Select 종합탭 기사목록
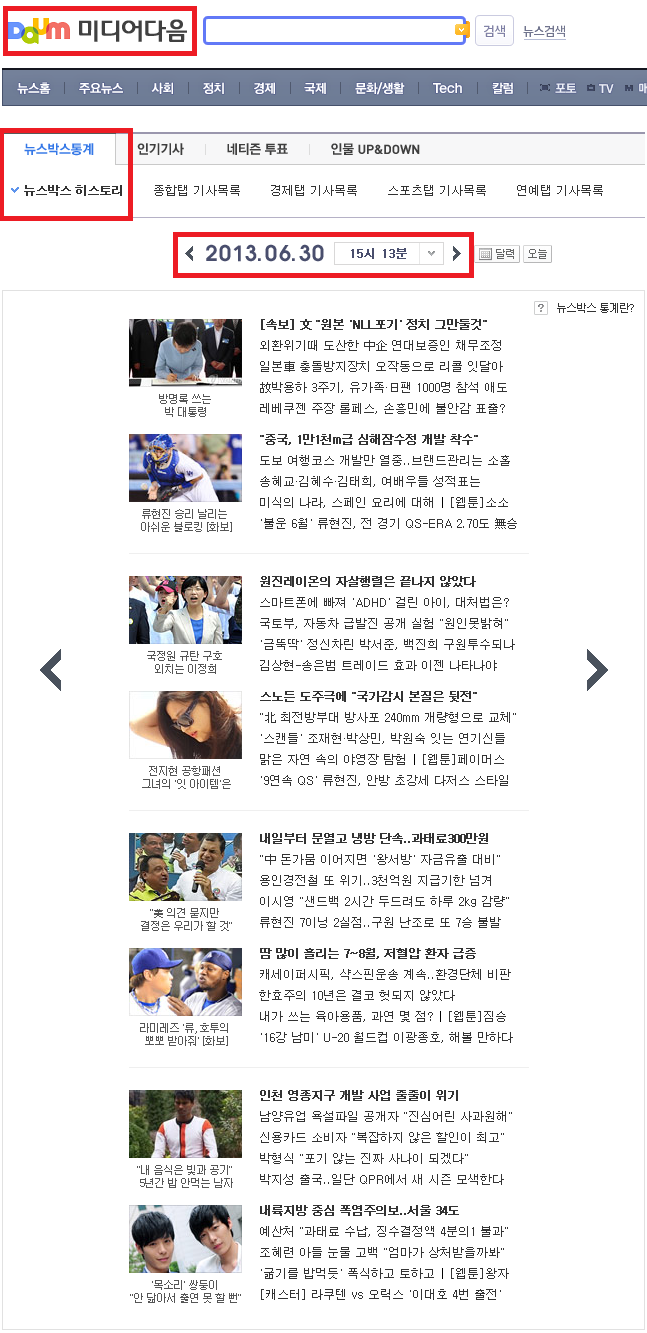The width and height of the screenshot is (647, 1333). tap(197, 190)
